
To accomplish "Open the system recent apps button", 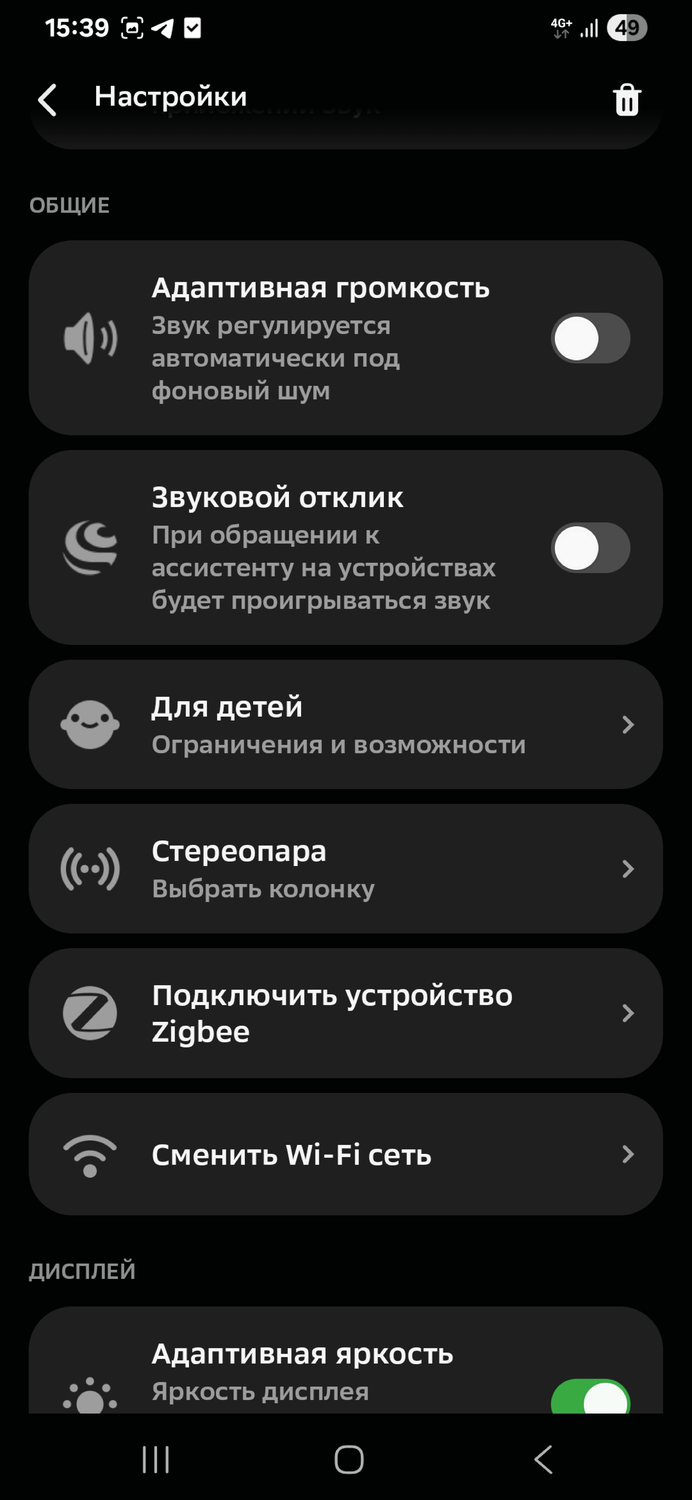I will [x=155, y=1460].
